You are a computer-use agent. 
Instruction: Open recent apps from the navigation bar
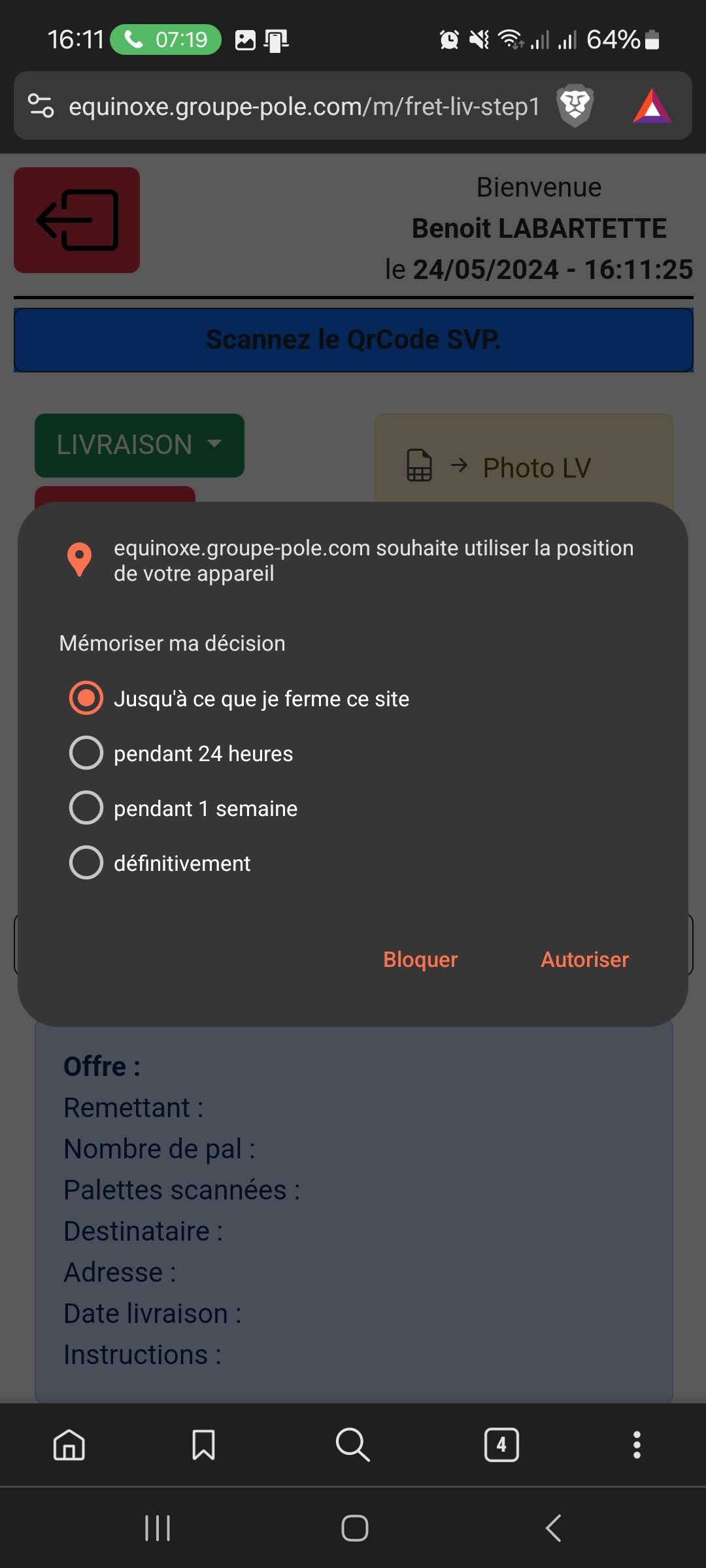[158, 1527]
